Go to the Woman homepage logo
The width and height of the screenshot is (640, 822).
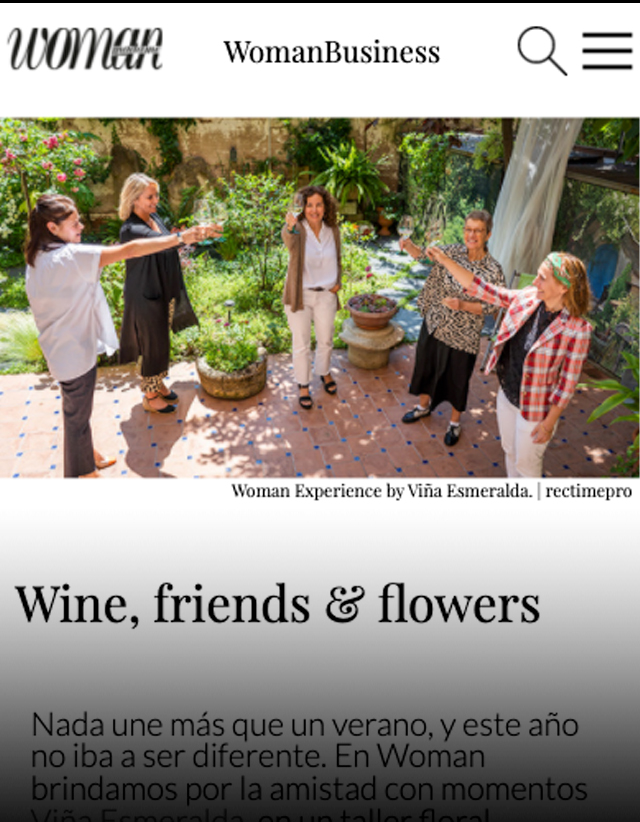[x=85, y=49]
